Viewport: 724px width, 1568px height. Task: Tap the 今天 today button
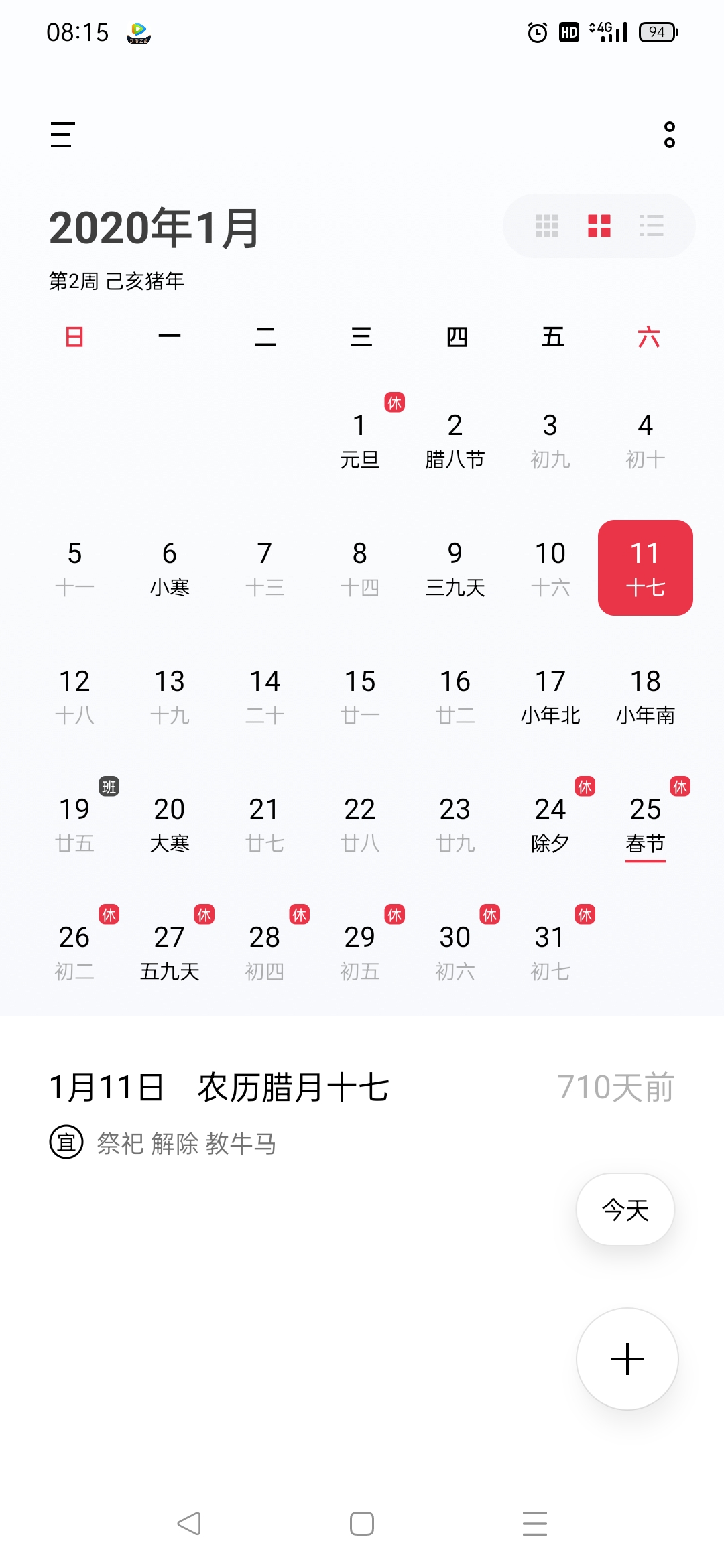pos(625,1208)
